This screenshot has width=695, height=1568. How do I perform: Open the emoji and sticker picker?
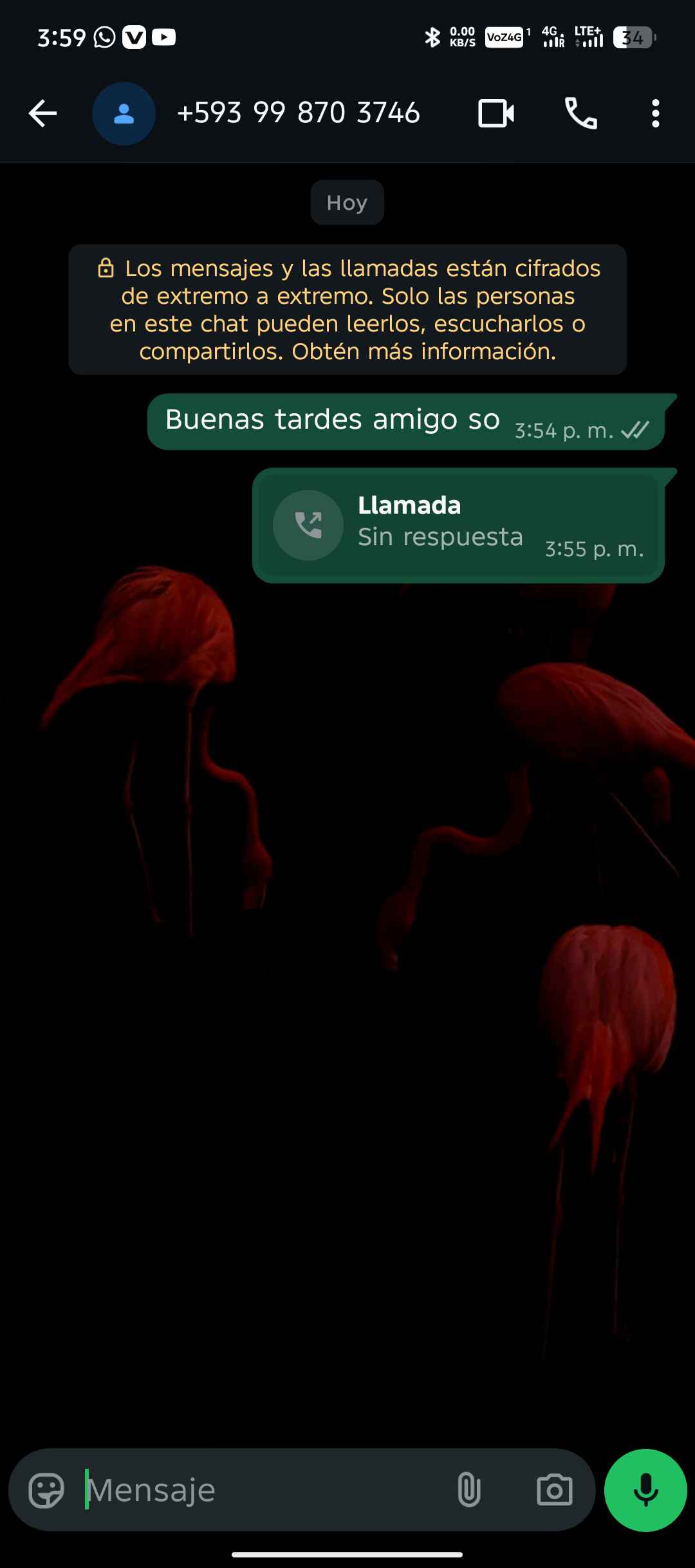click(x=47, y=1489)
